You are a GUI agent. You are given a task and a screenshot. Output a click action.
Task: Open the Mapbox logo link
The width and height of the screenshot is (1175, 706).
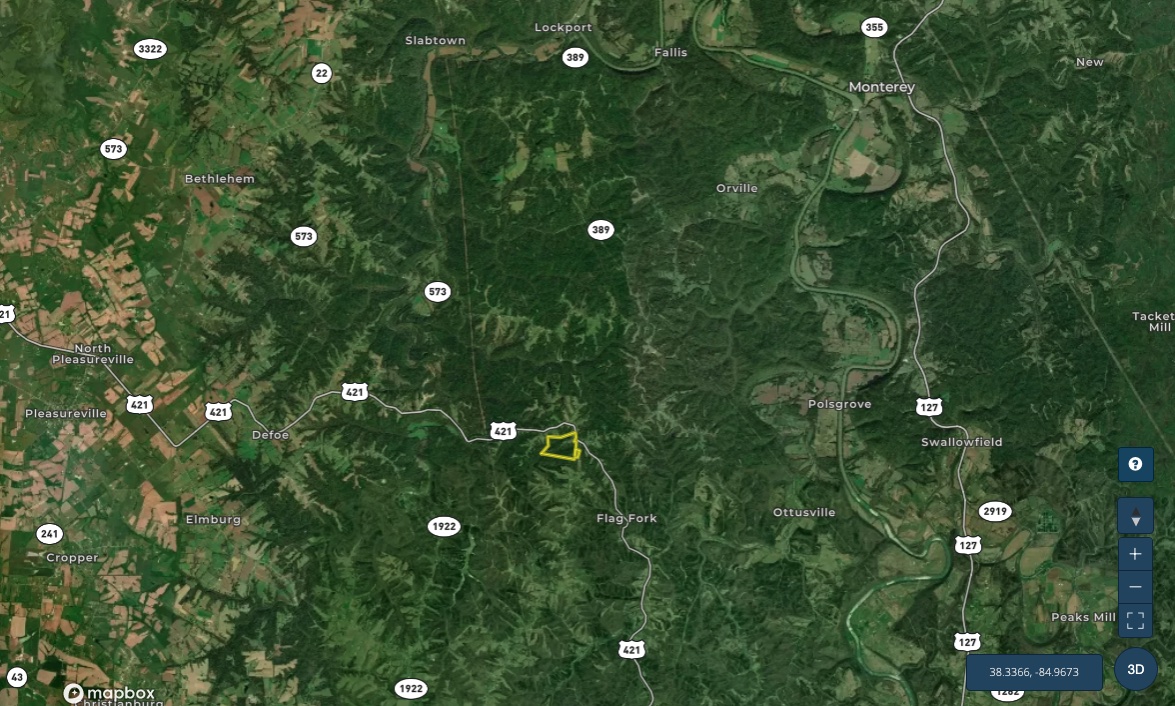(109, 693)
